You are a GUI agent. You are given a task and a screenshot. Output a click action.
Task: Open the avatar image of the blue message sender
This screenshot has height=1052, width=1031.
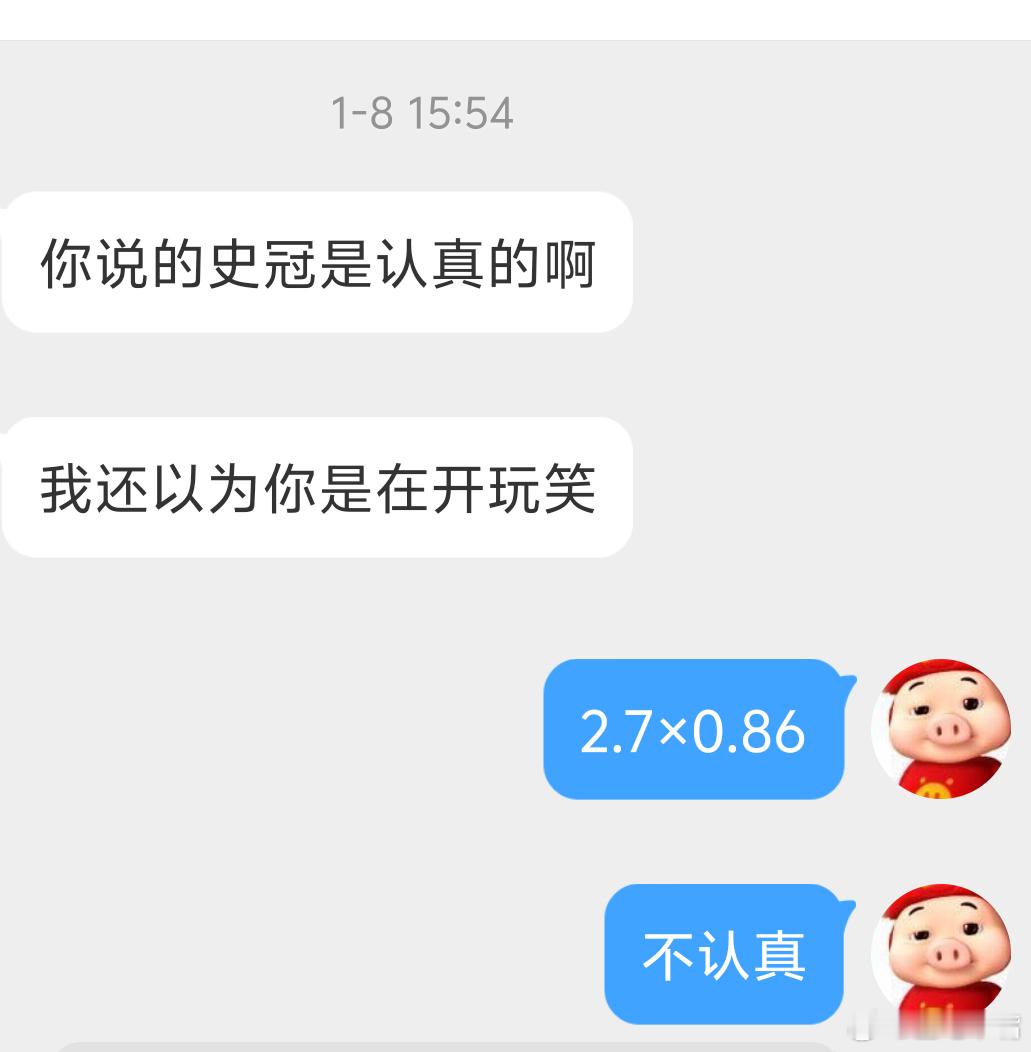point(940,729)
